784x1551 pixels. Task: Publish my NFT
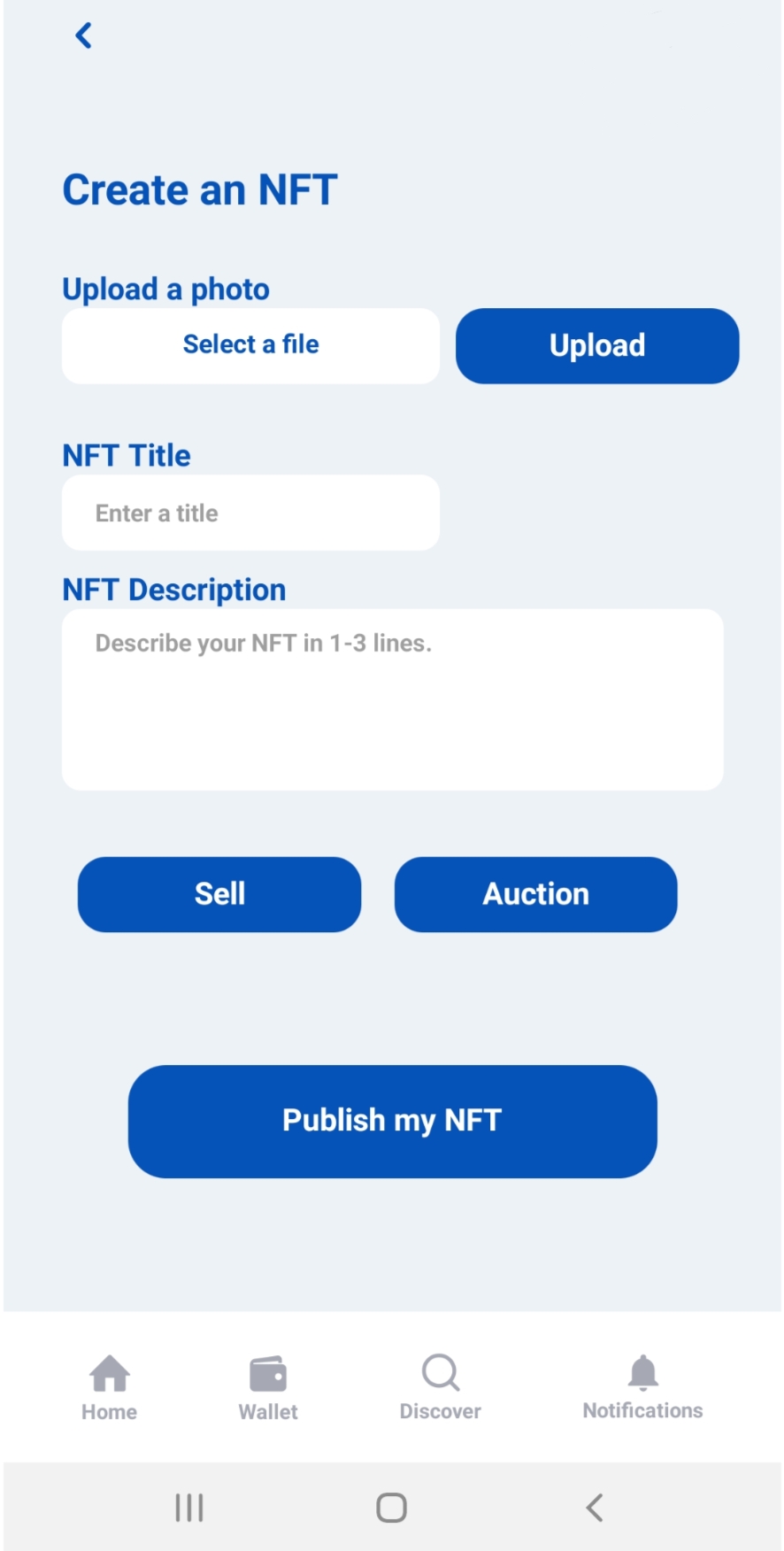coord(392,1121)
